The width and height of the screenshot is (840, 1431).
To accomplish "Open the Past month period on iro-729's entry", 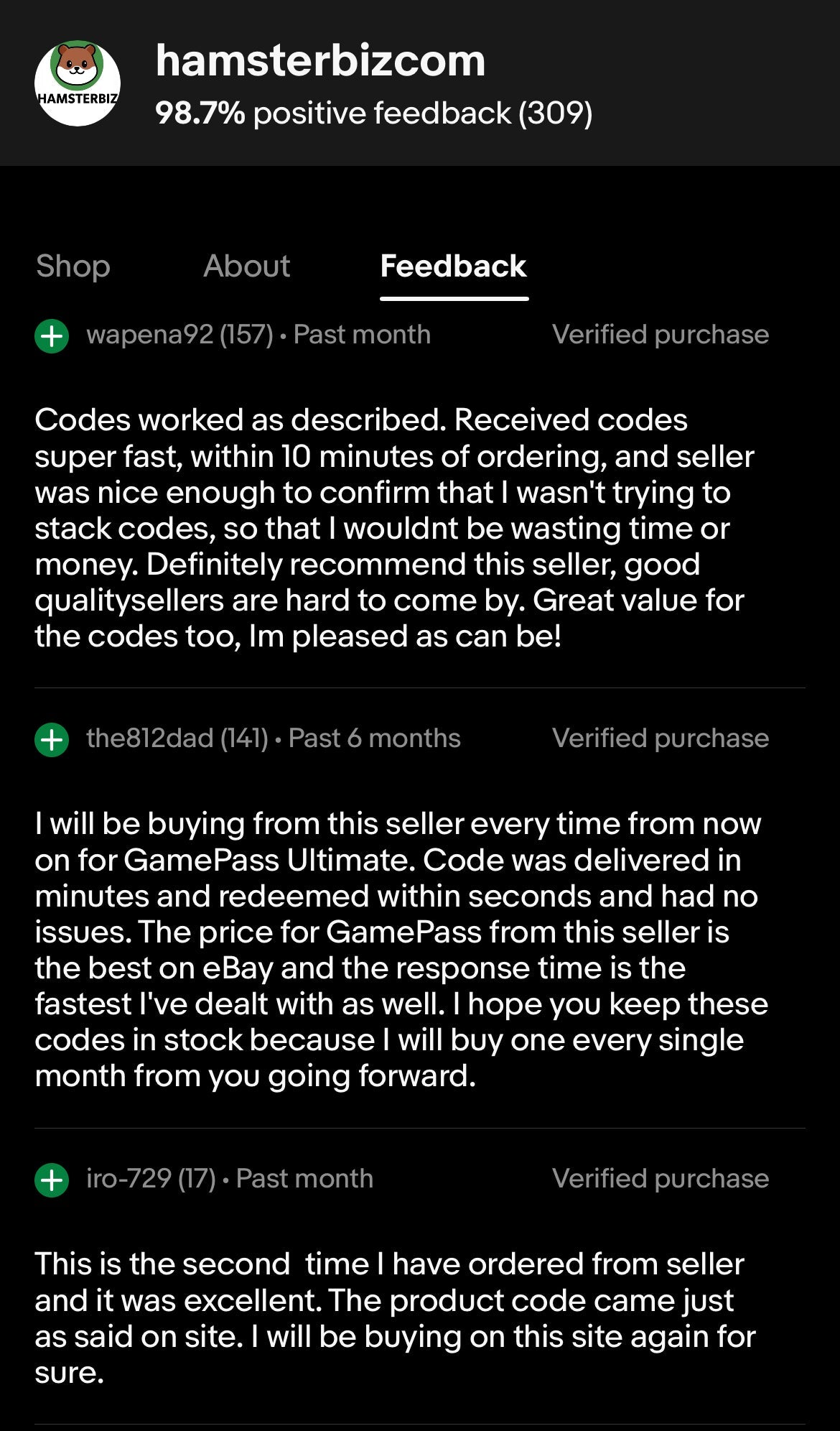I will click(x=305, y=1178).
